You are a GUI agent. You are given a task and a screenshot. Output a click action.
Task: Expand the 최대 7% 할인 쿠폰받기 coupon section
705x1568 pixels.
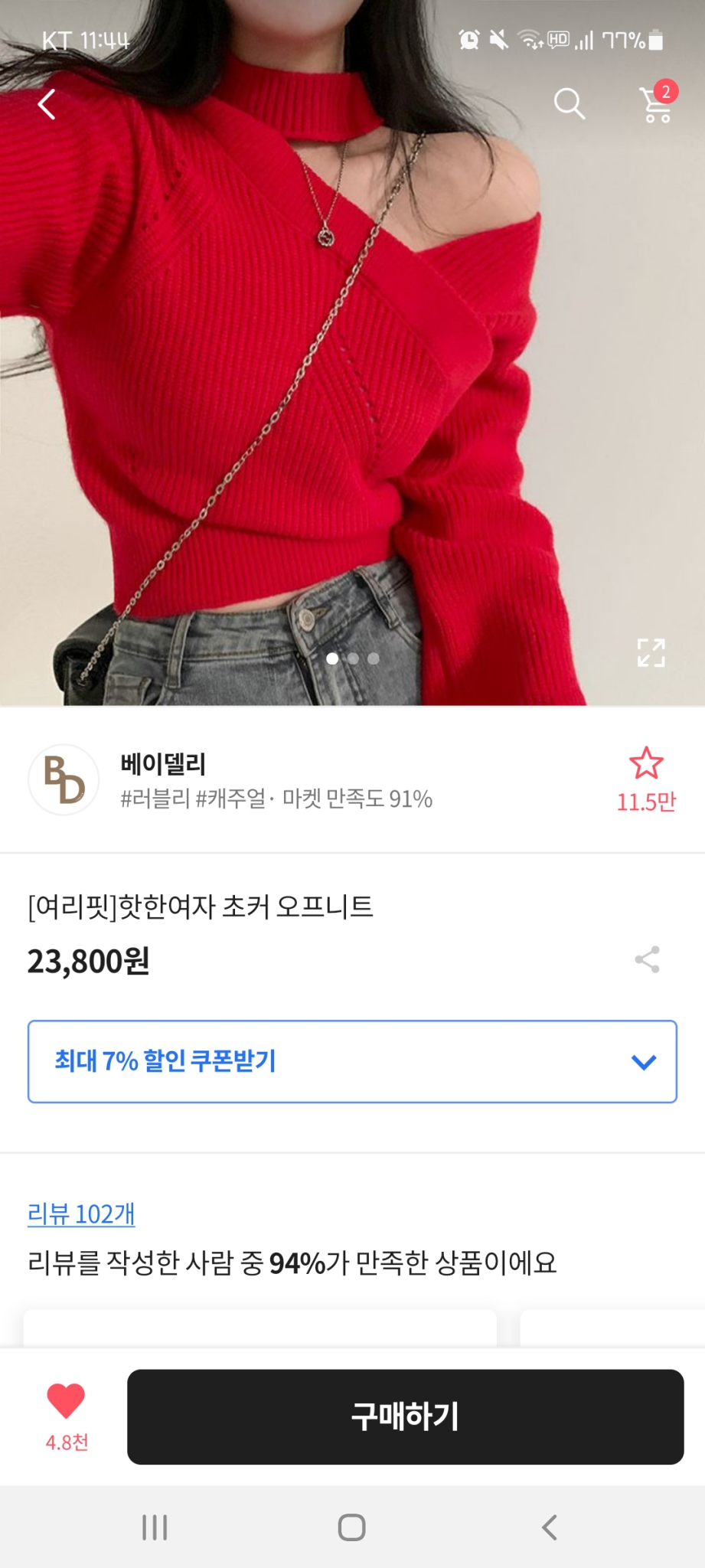pyautogui.click(x=352, y=1061)
